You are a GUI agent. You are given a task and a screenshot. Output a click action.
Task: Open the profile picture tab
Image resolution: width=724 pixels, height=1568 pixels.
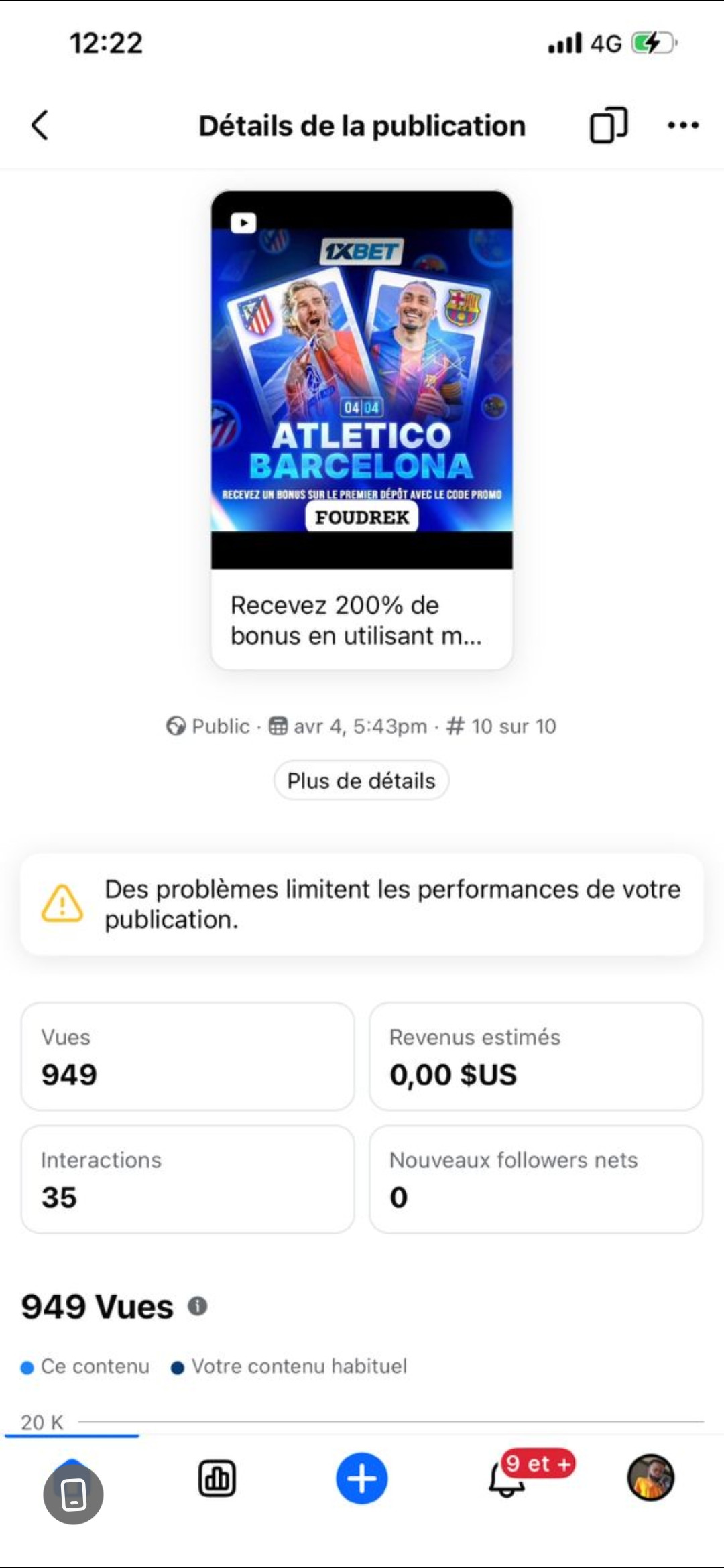coord(650,1478)
